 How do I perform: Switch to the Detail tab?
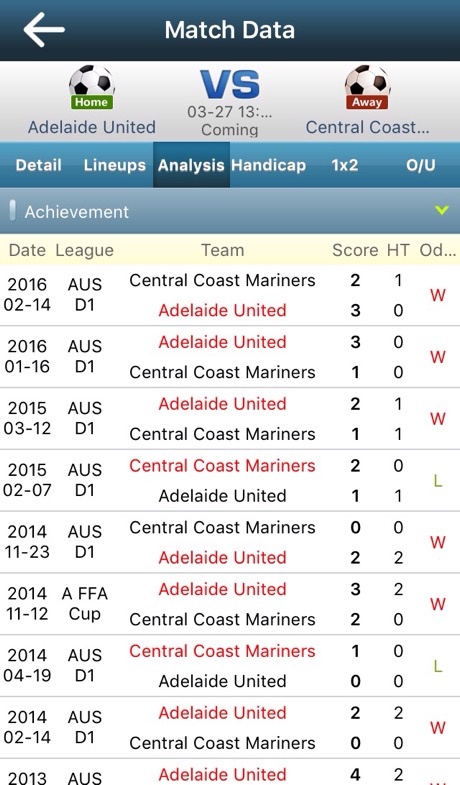click(x=39, y=165)
